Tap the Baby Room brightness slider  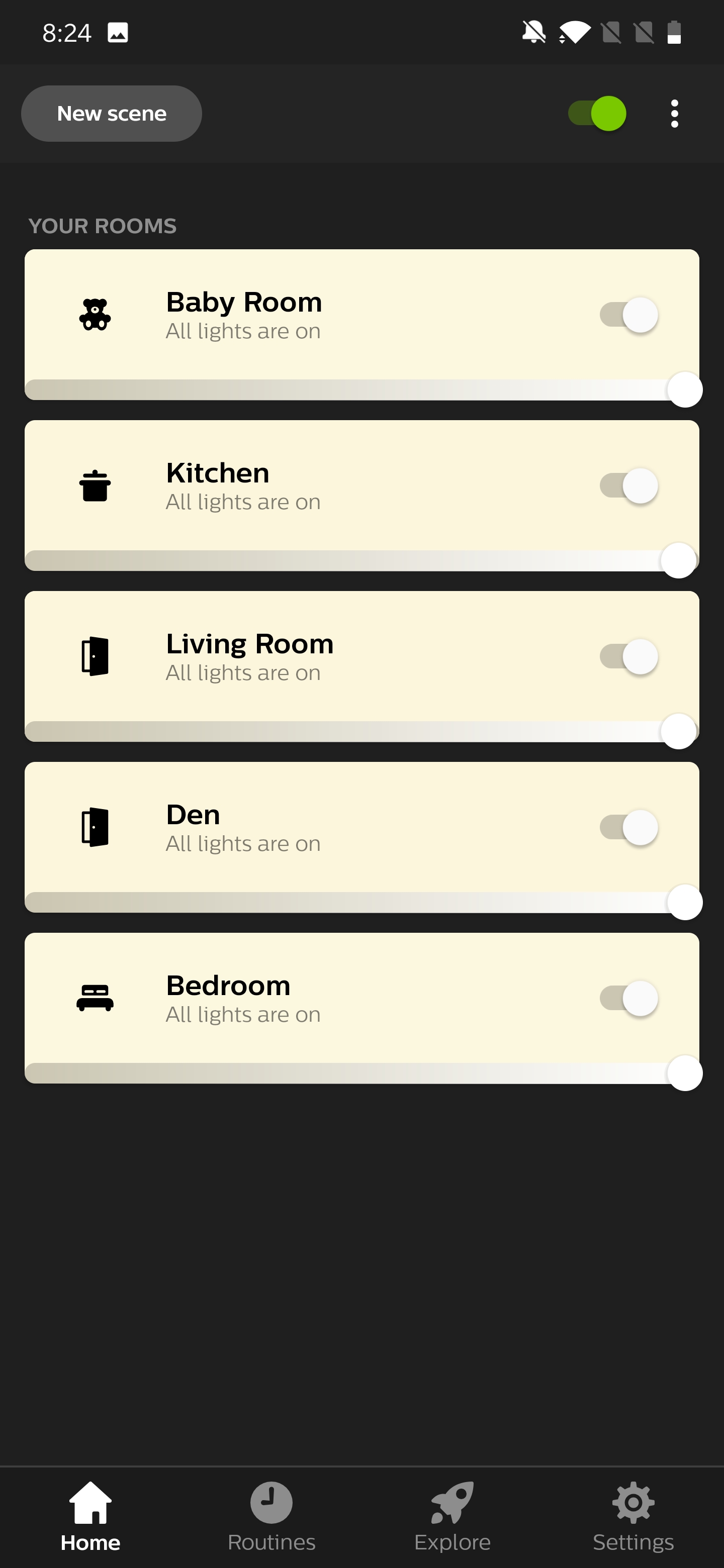(361, 389)
